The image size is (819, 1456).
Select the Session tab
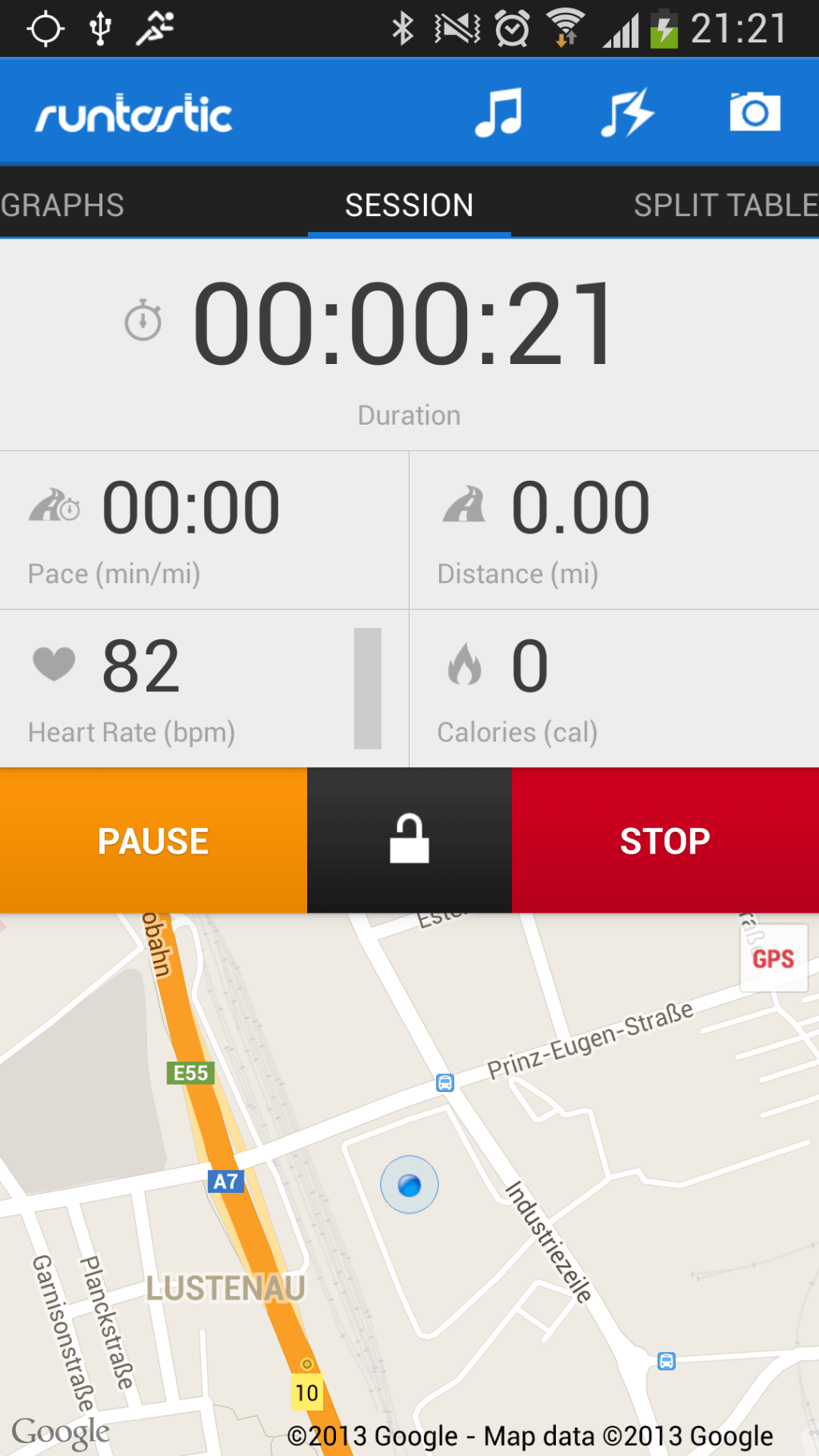coord(409,206)
